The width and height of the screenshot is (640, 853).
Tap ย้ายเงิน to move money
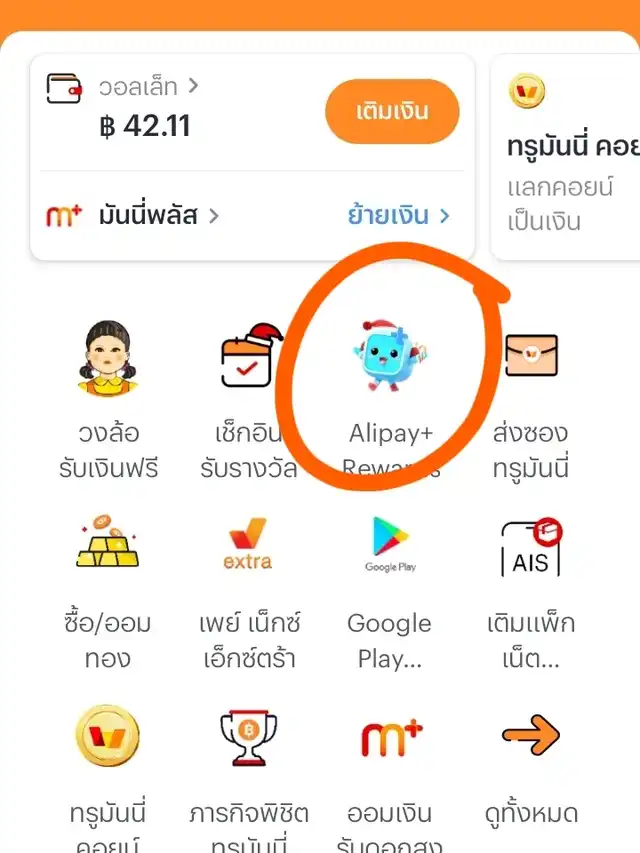(398, 214)
